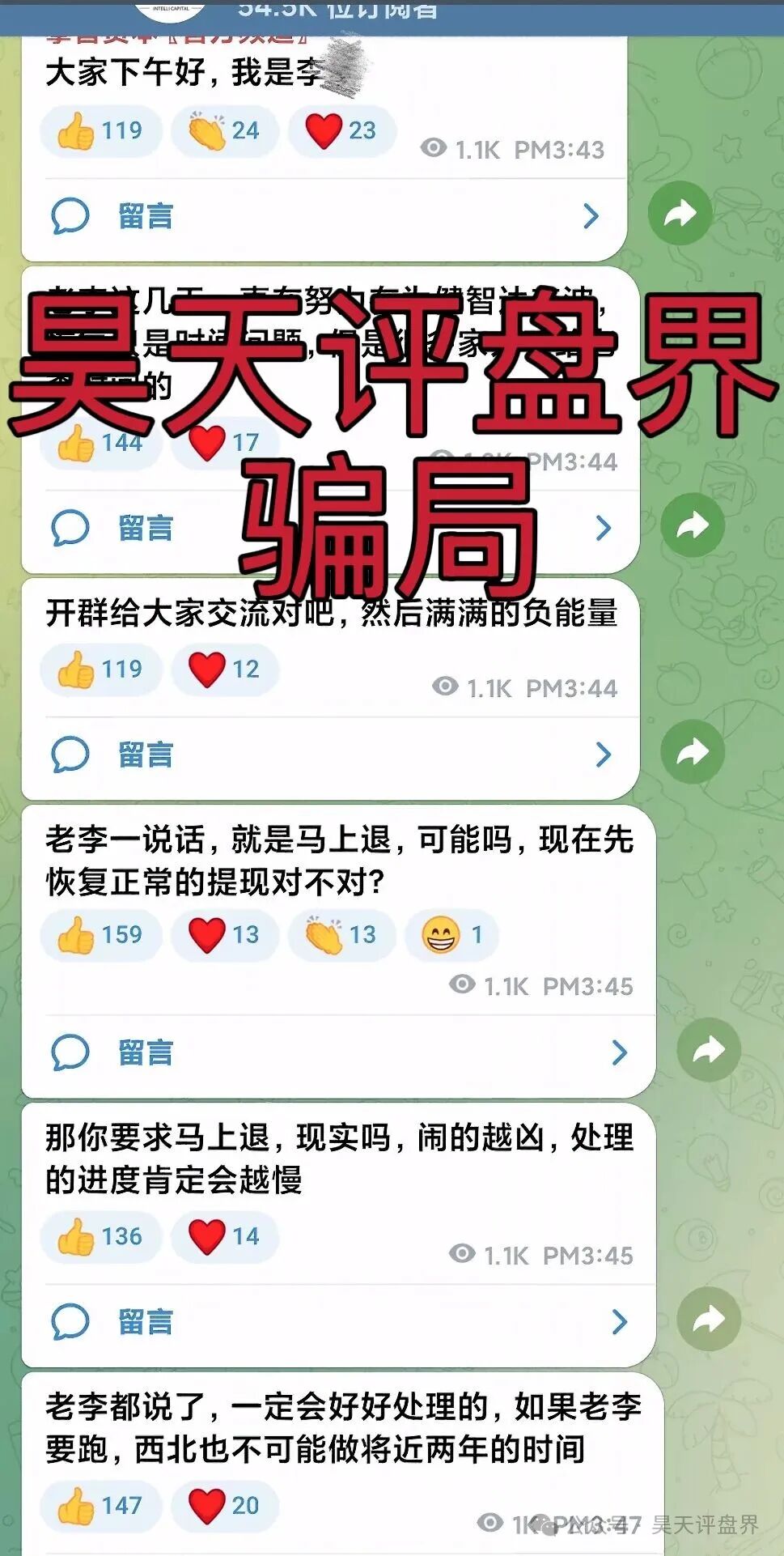This screenshot has width=784, height=1556.
Task: Heart the 老李都说了 message
Action: click(224, 1506)
